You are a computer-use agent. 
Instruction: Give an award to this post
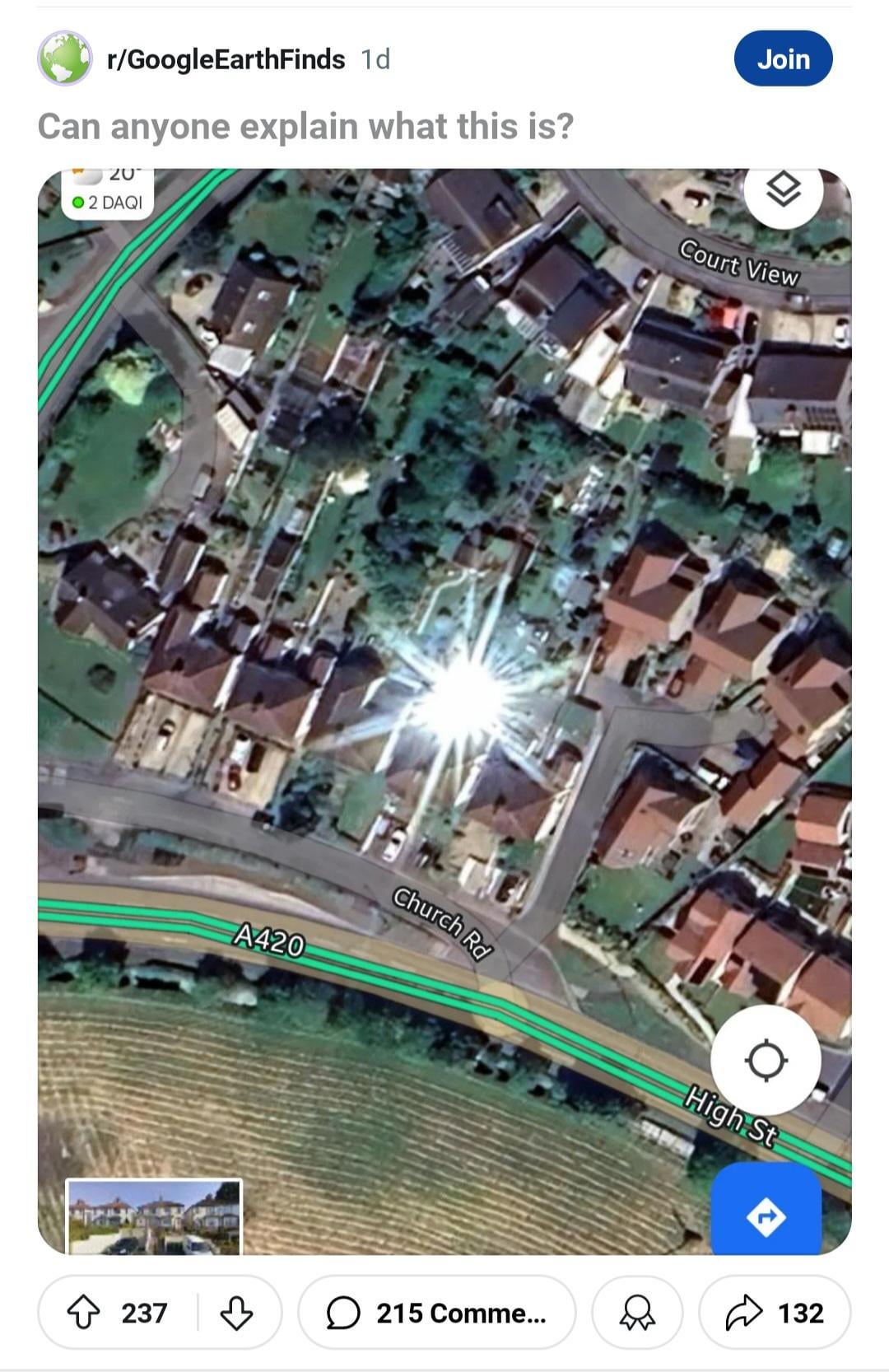tap(637, 1312)
